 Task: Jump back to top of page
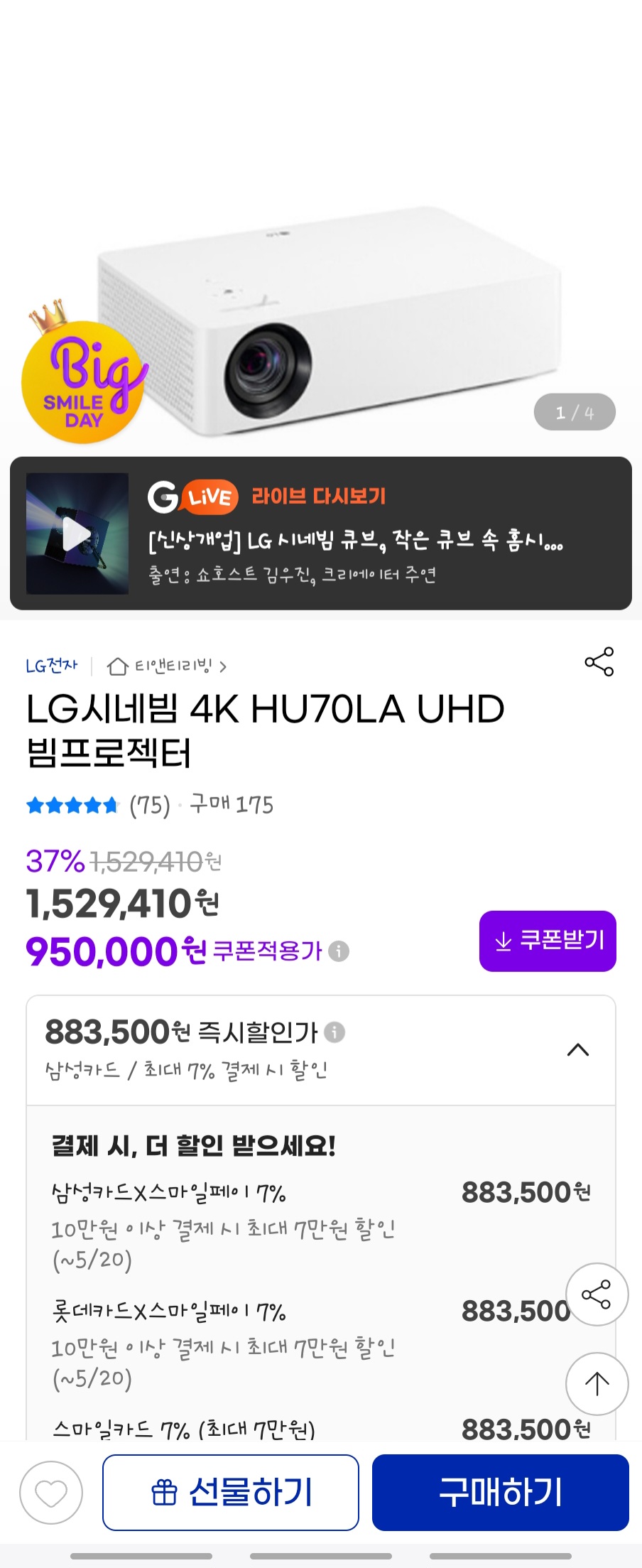(596, 1383)
